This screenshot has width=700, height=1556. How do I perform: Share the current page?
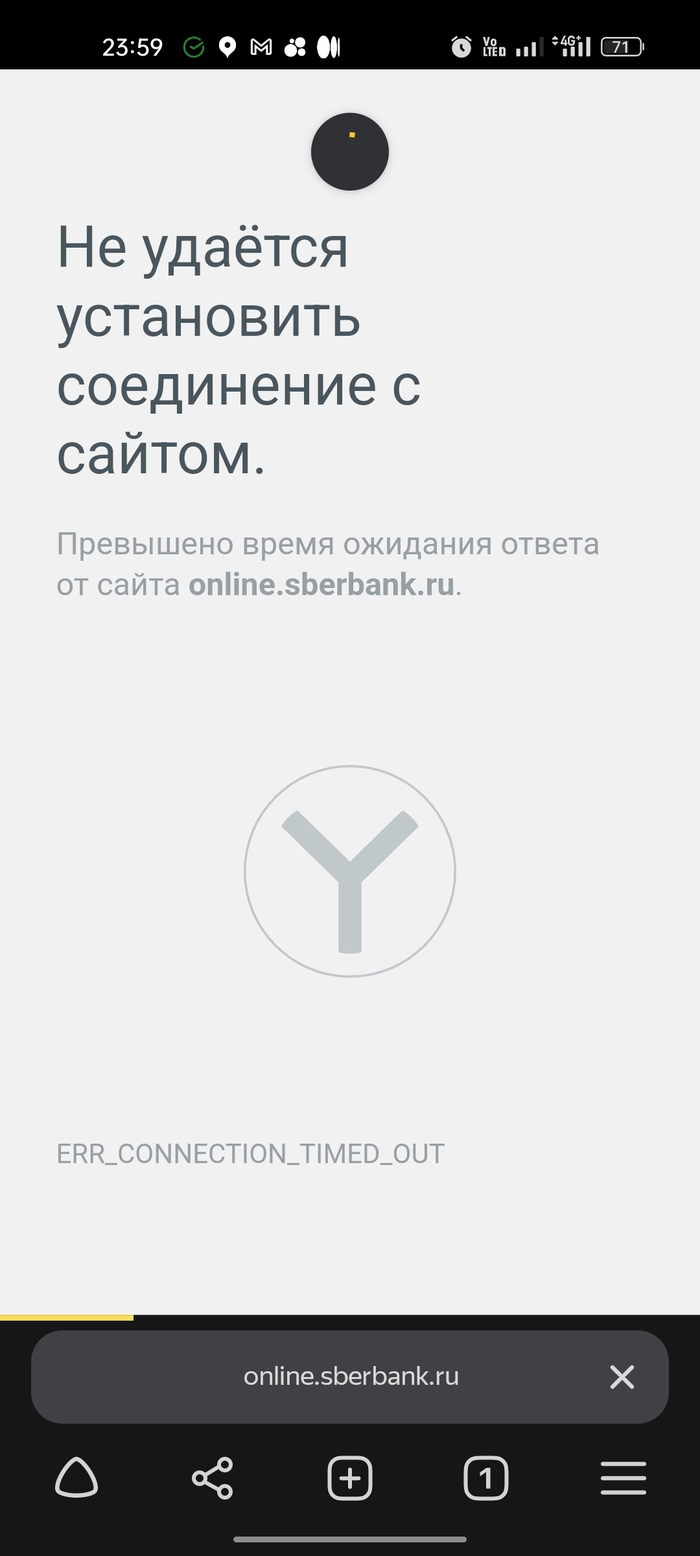coord(212,1478)
